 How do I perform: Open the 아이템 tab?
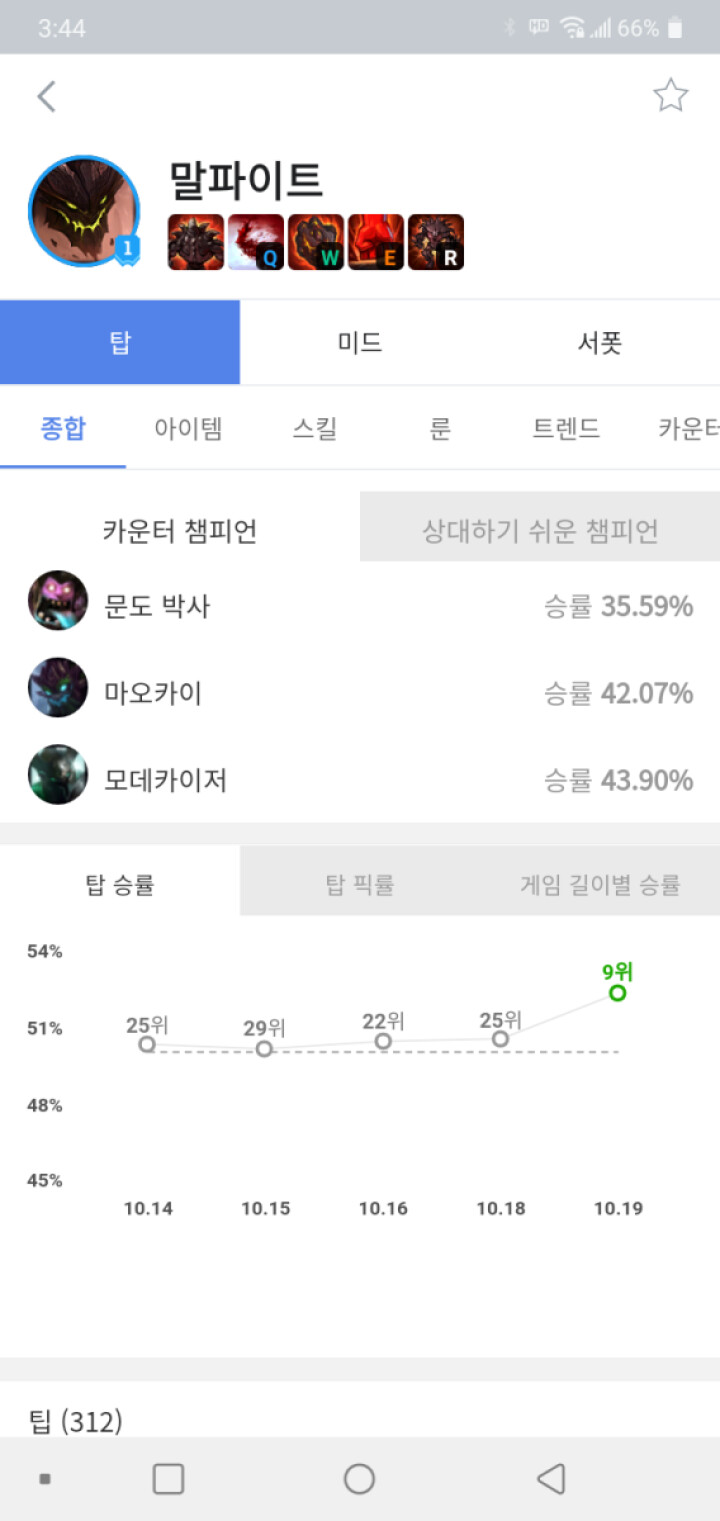188,429
